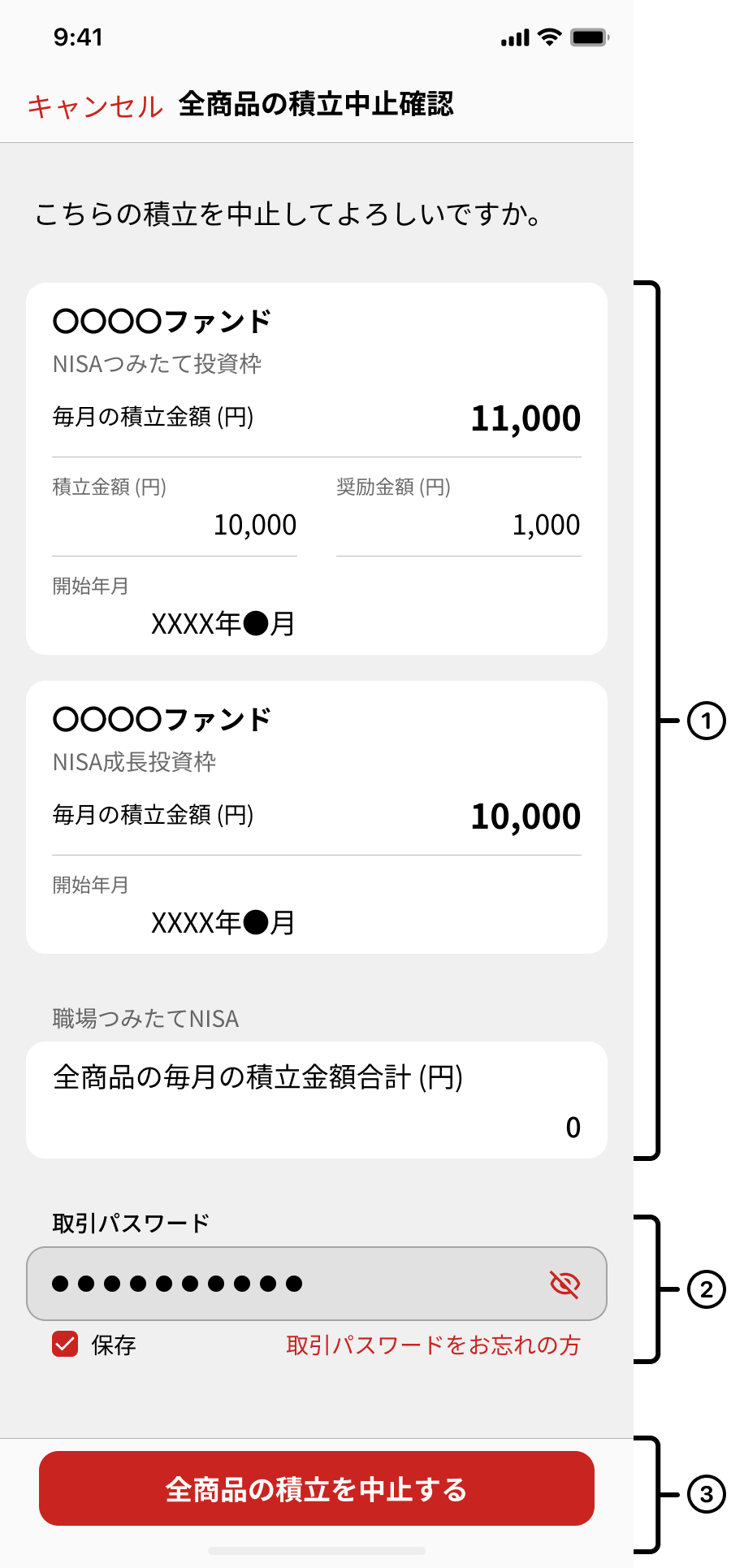Tap the cellular signal indicator
This screenshot has height=1568, width=744.
pos(515,37)
